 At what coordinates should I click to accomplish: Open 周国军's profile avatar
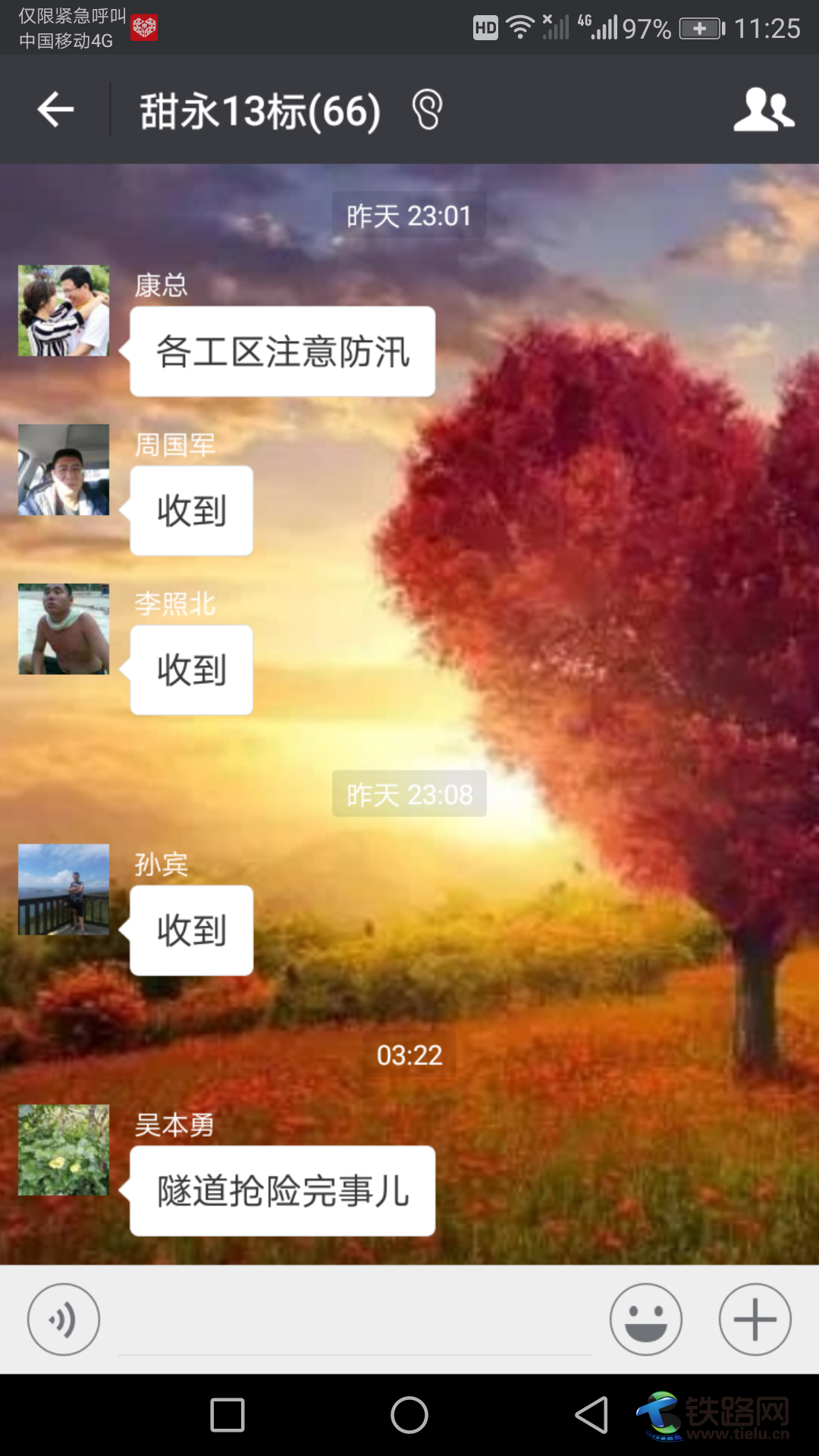click(64, 469)
